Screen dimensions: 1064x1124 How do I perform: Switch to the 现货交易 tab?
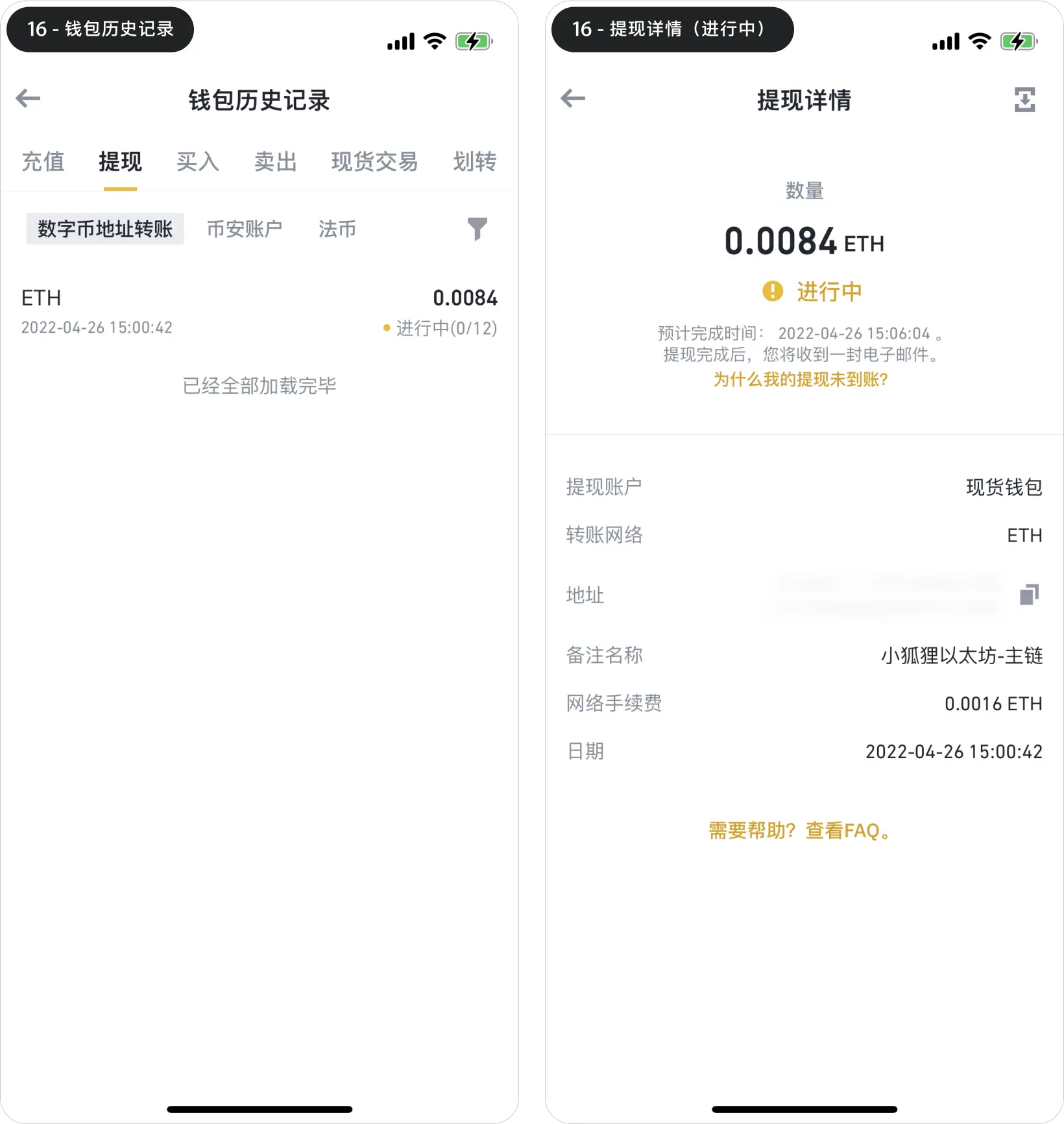pos(374,161)
